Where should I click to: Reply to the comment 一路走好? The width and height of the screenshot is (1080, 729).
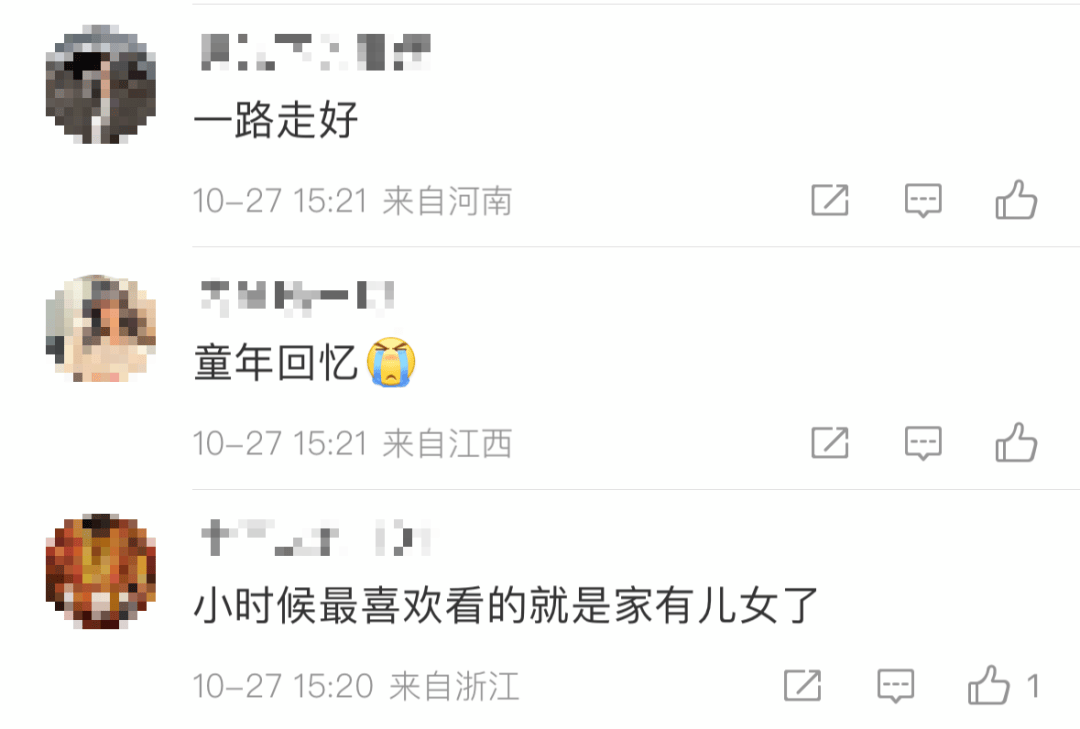[923, 201]
